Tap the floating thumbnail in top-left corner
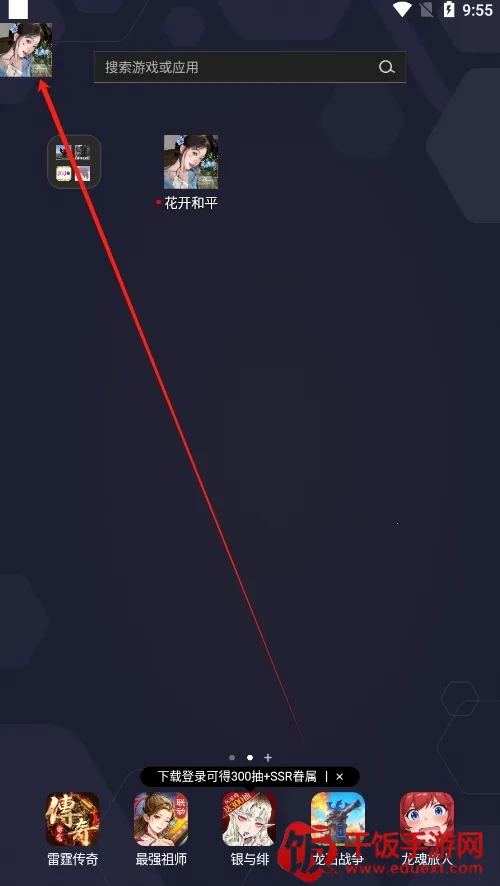 pyautogui.click(x=26, y=50)
